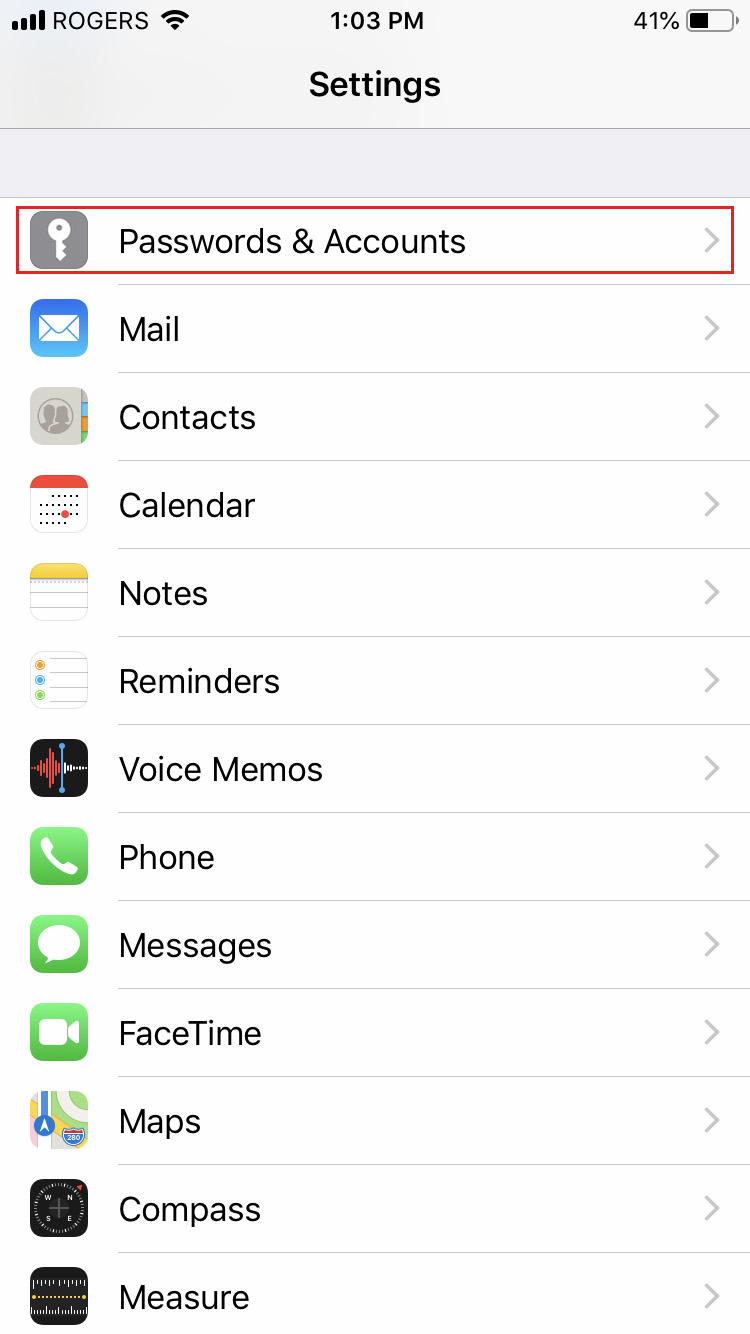Go to Contacts settings
Viewport: 750px width, 1334px height.
click(375, 417)
